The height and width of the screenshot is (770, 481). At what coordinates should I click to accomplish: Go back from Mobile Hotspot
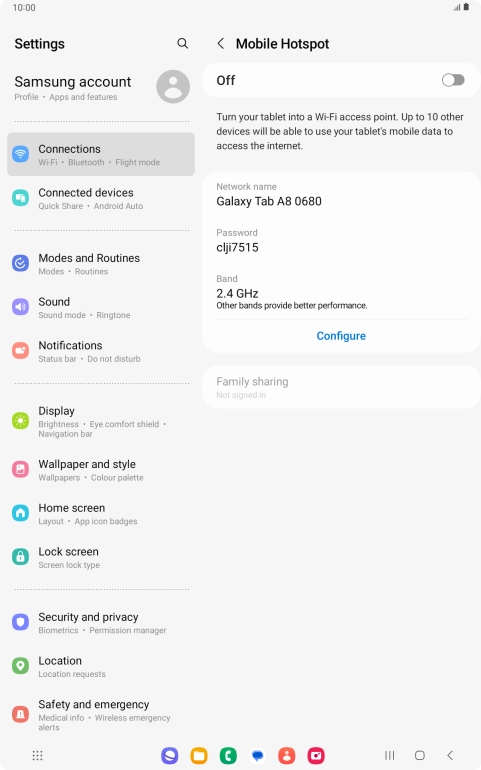(221, 44)
